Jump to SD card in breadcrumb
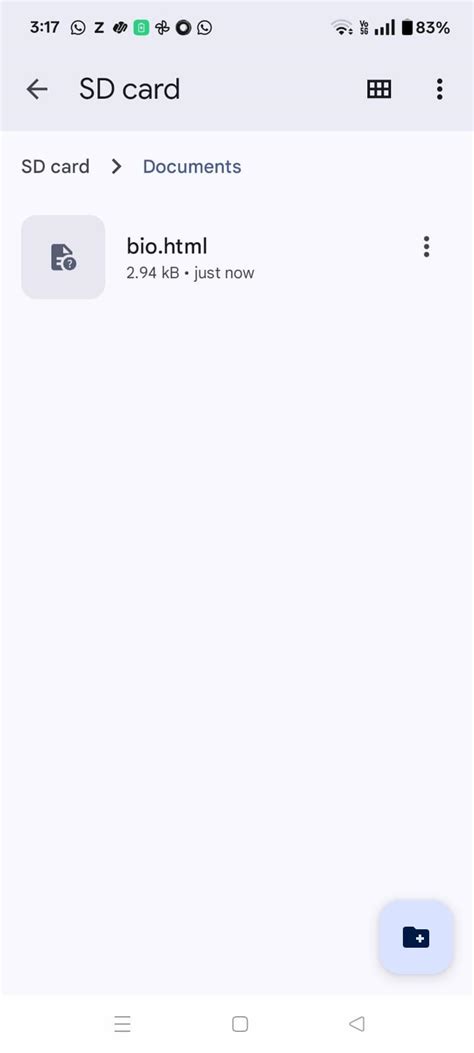The image size is (474, 1053). coord(55,166)
